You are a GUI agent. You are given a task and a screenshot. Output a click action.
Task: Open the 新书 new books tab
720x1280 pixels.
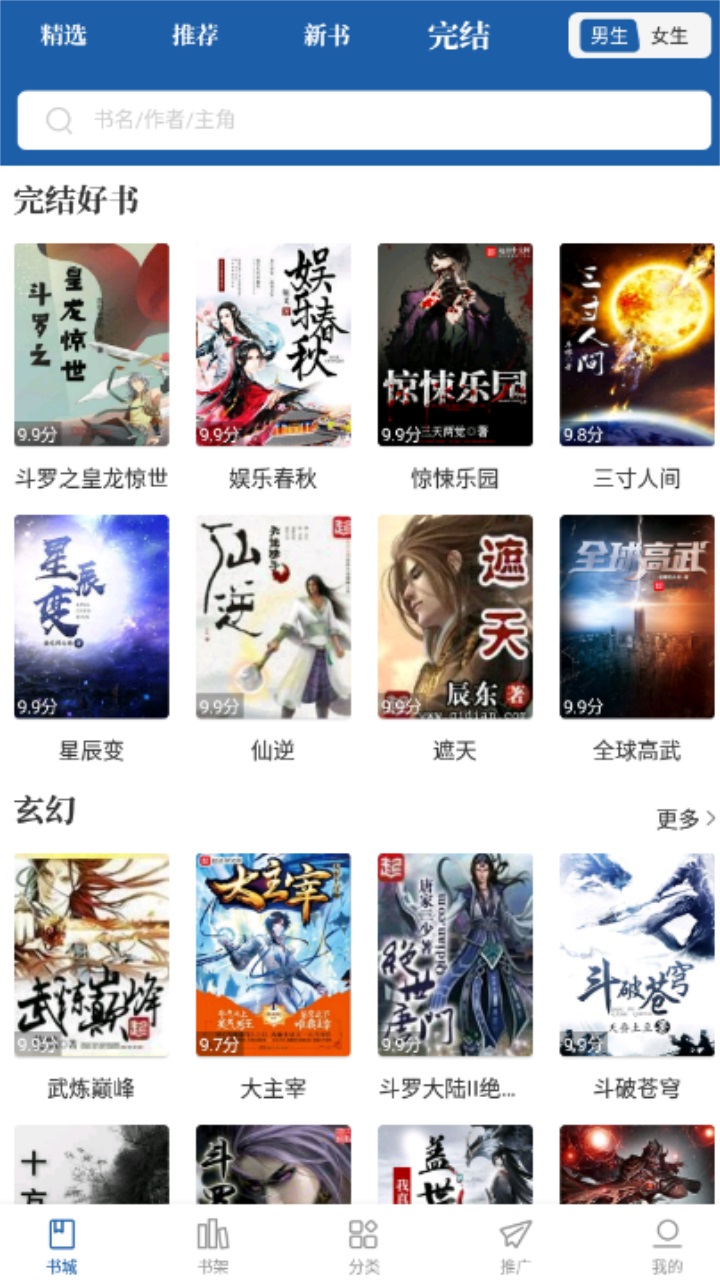[325, 37]
